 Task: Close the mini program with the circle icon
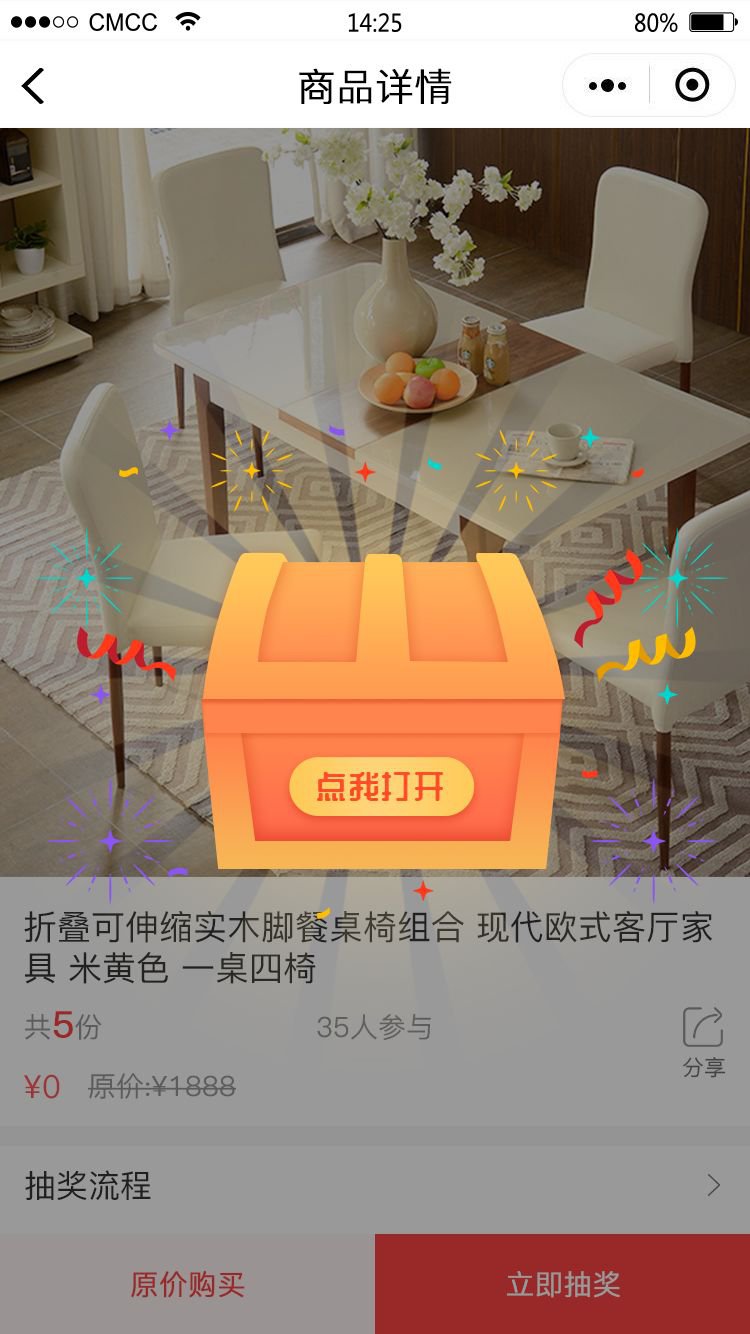point(692,86)
